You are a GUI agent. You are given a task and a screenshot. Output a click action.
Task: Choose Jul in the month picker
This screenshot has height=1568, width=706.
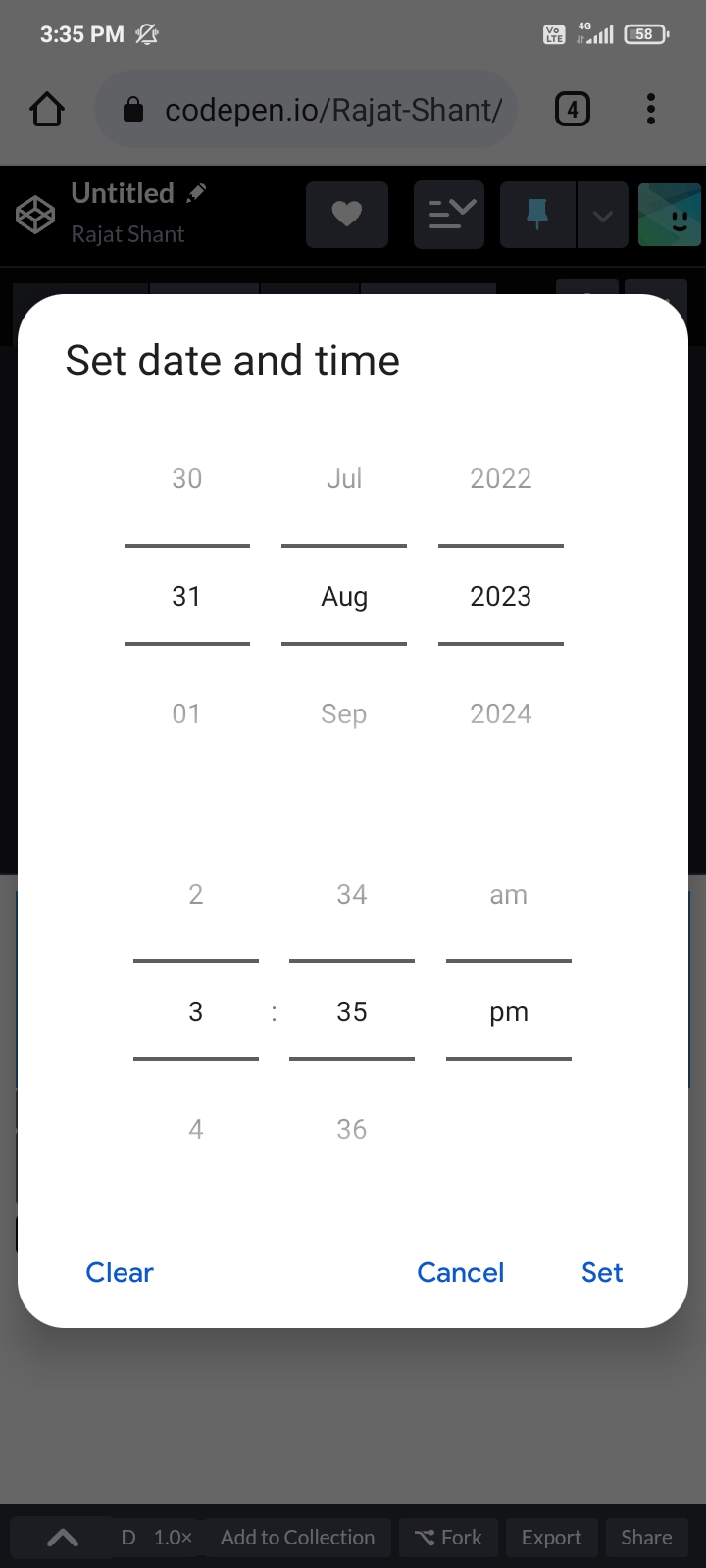coord(344,478)
